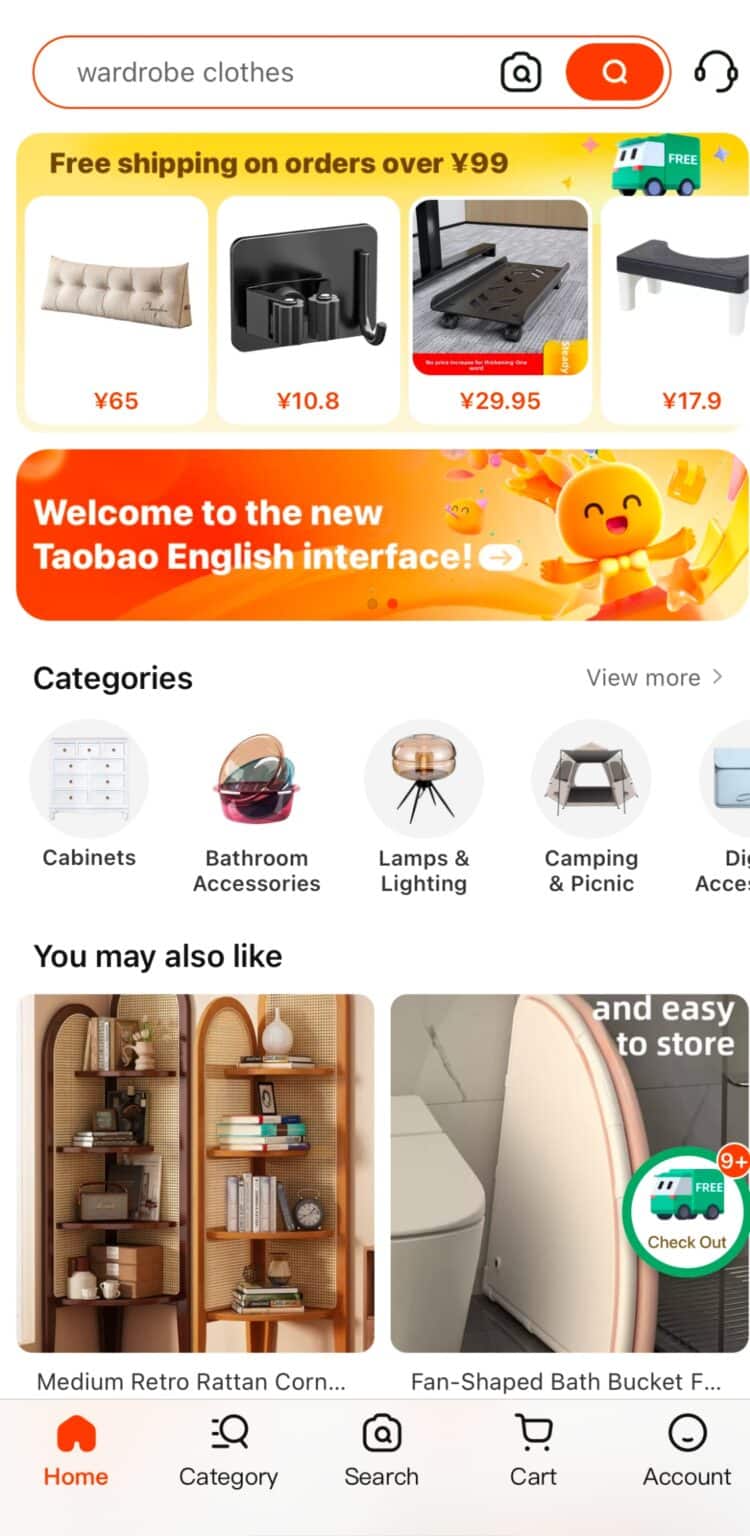Expand View more categories

tap(654, 678)
